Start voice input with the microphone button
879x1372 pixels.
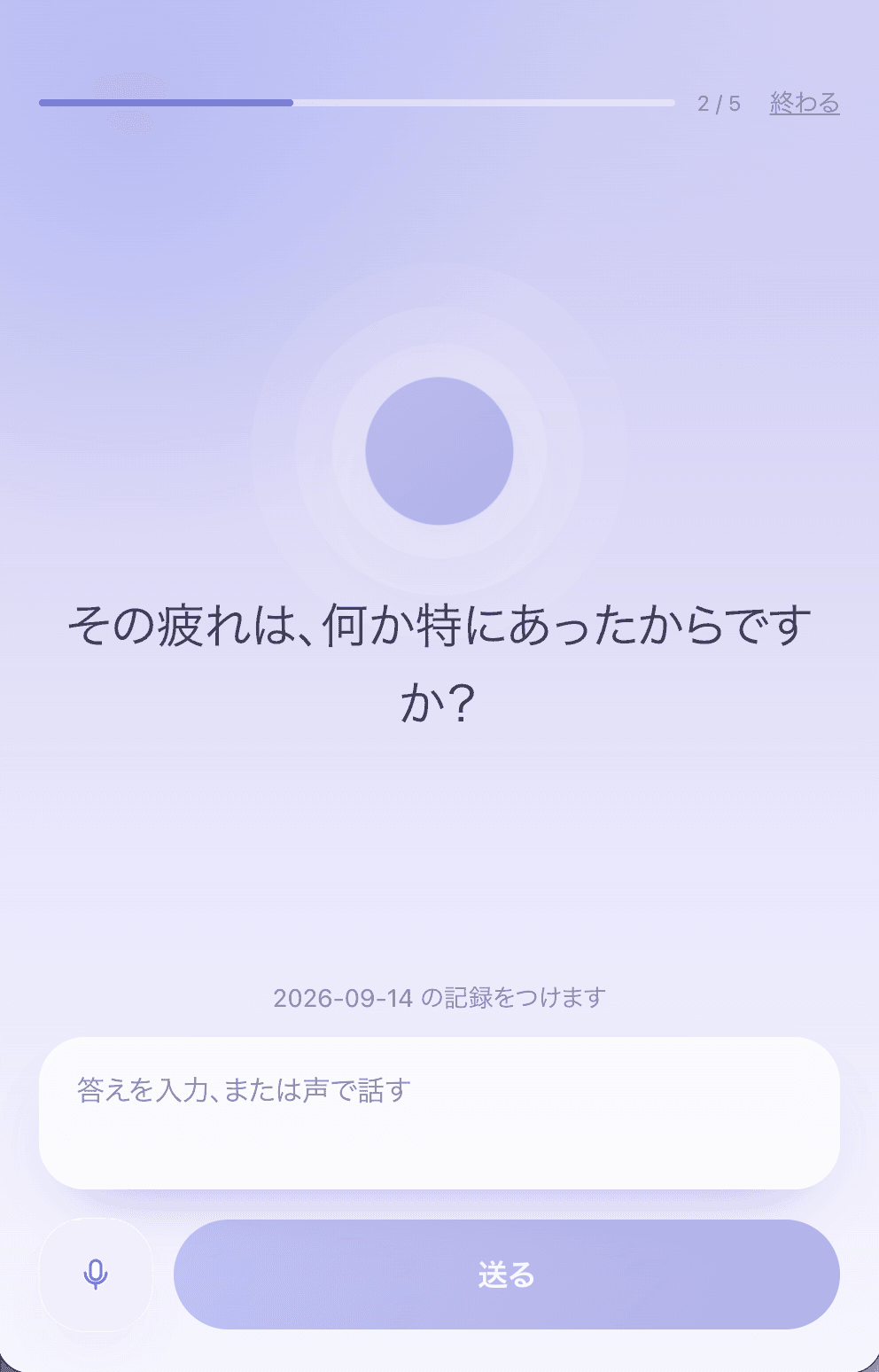96,1275
